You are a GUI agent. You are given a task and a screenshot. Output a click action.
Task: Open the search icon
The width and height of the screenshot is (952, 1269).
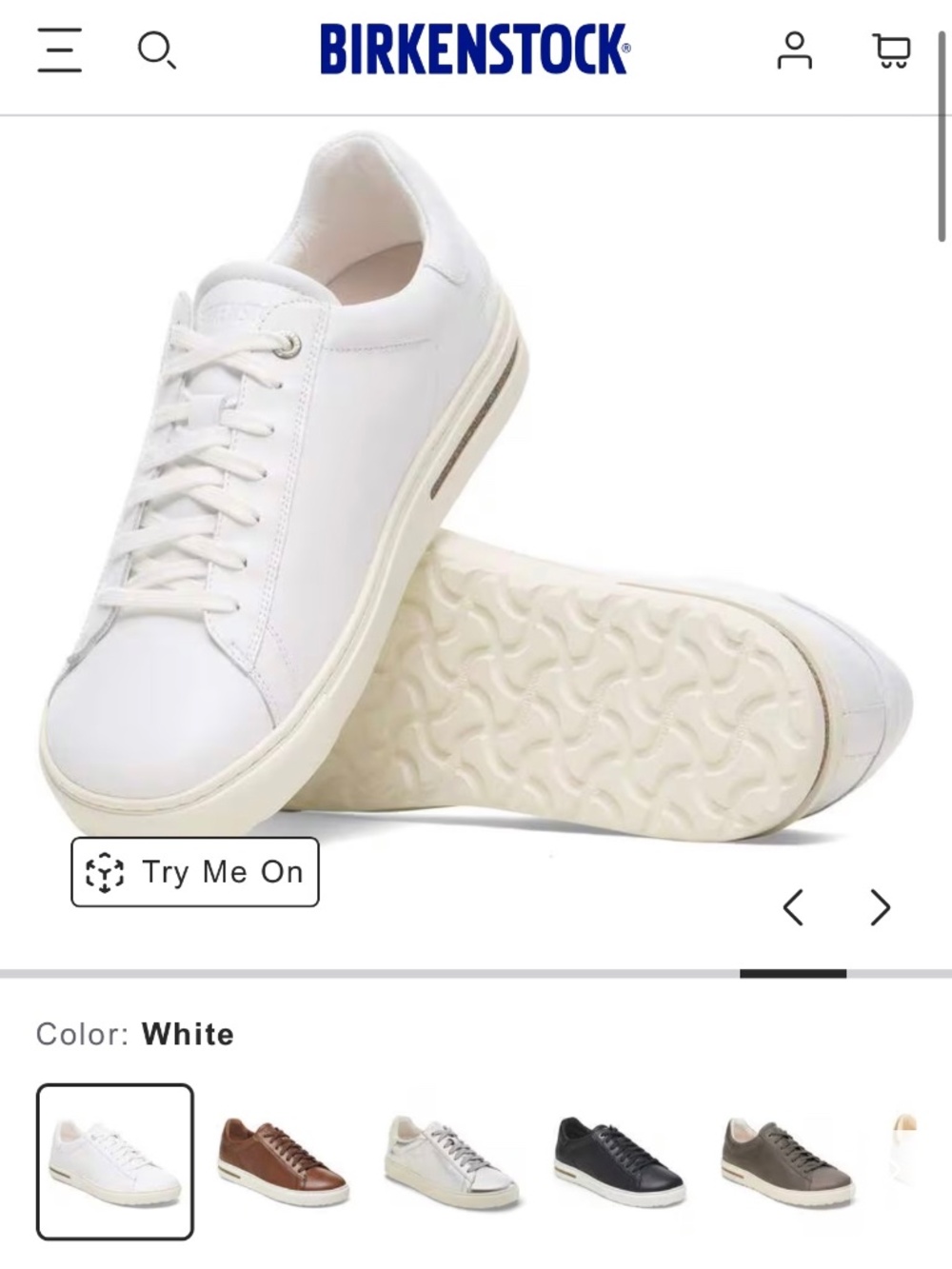click(156, 50)
